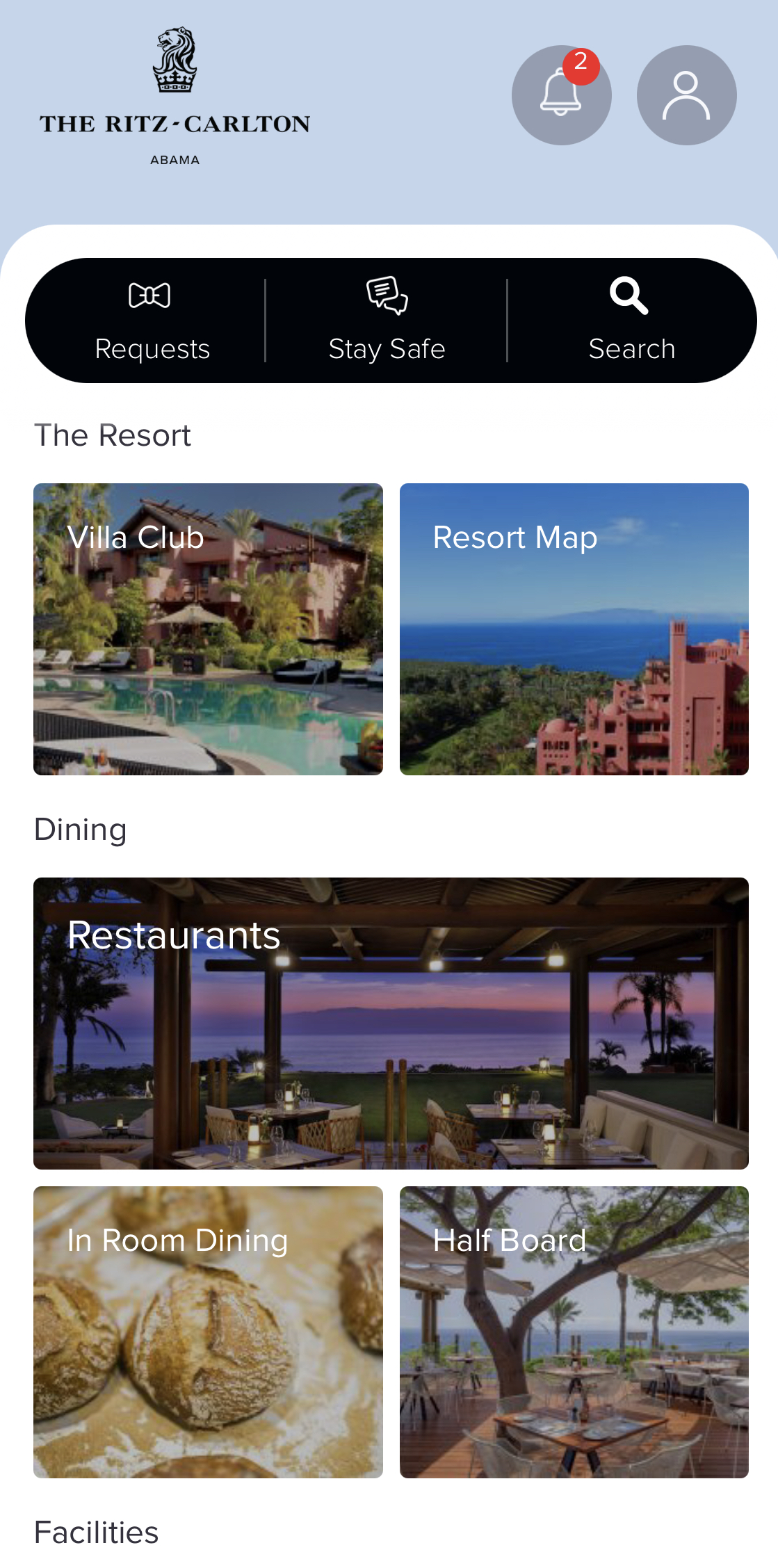Select Stay Safe in the toolbar

(x=387, y=321)
